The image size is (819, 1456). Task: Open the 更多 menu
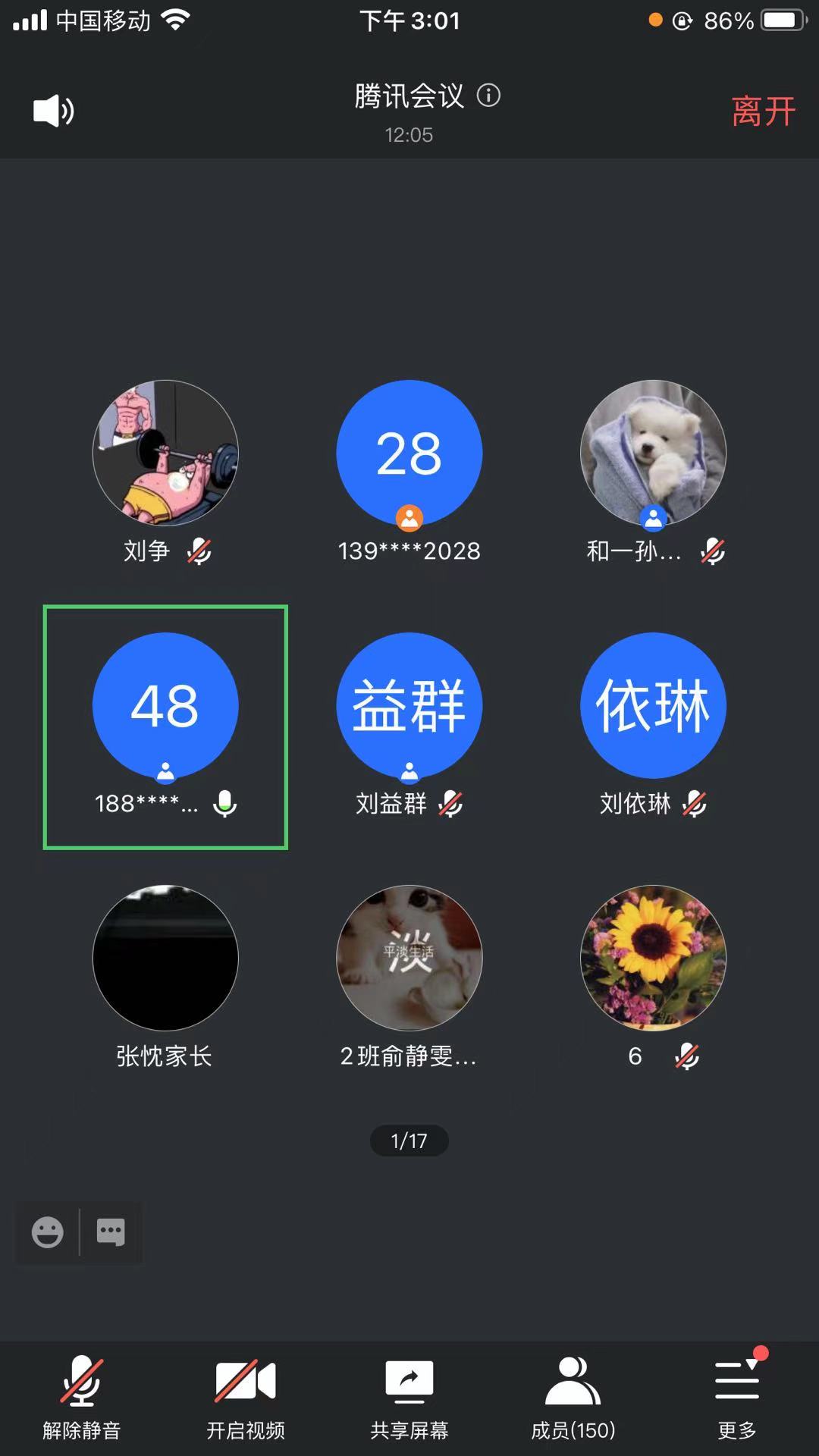[x=737, y=1397]
